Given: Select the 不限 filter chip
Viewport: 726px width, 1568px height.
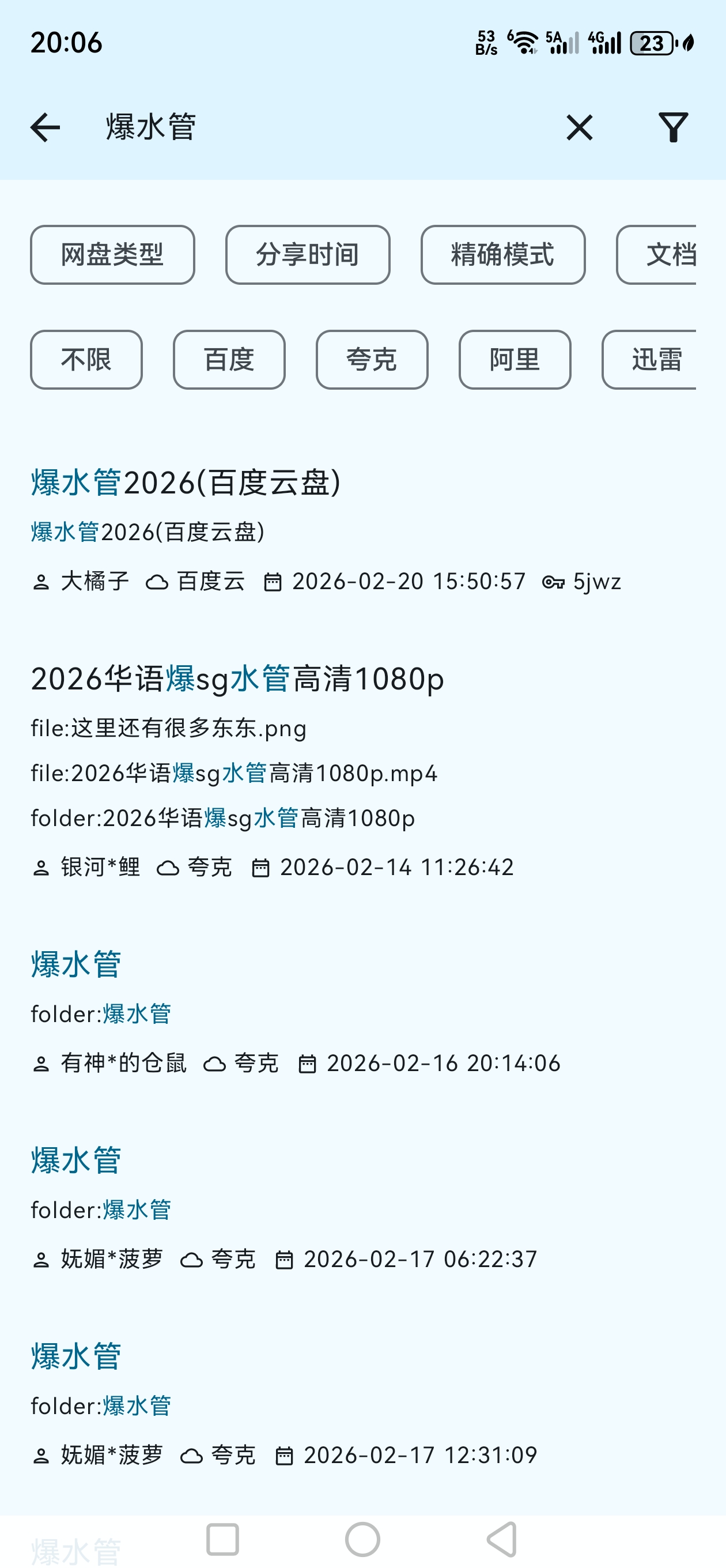Looking at the screenshot, I should point(86,360).
